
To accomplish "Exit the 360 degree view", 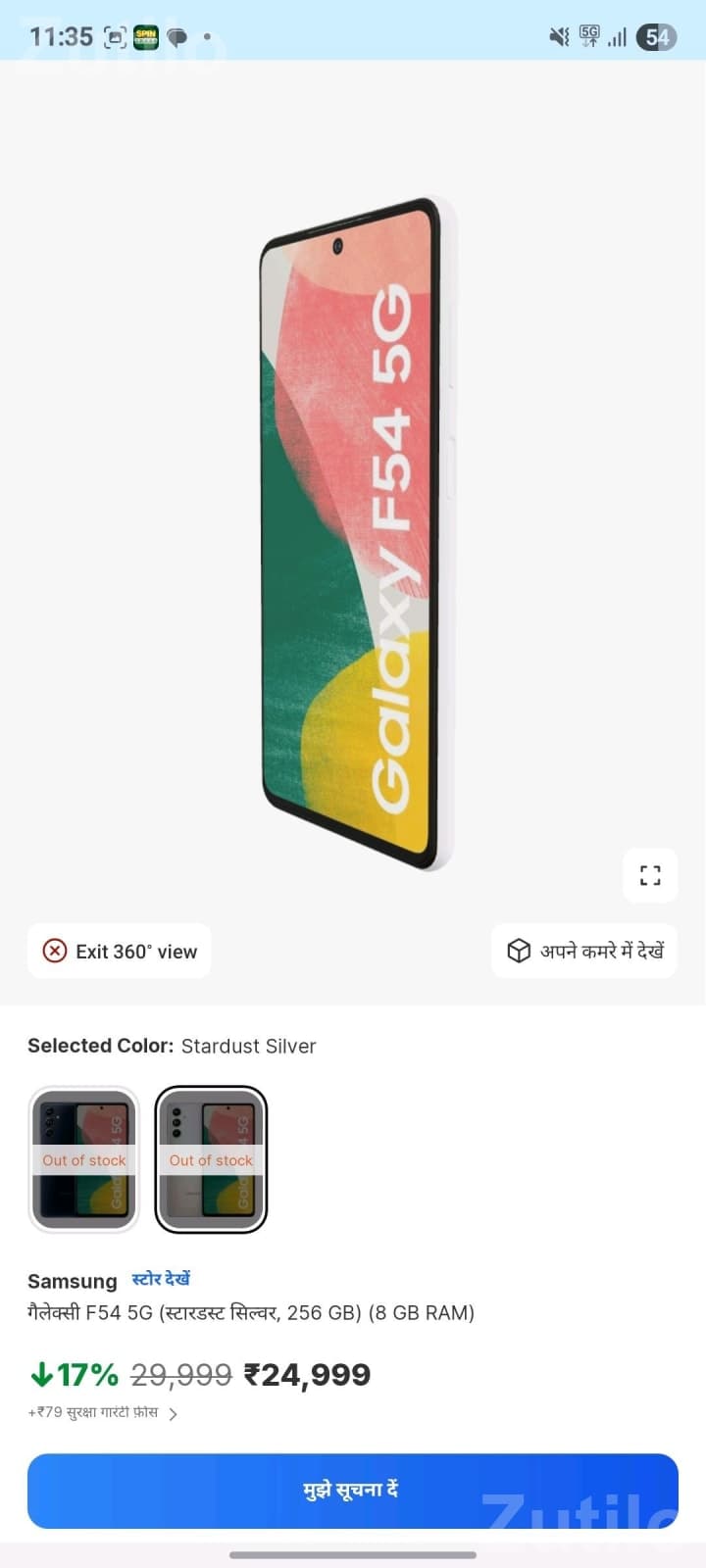I will 118,951.
